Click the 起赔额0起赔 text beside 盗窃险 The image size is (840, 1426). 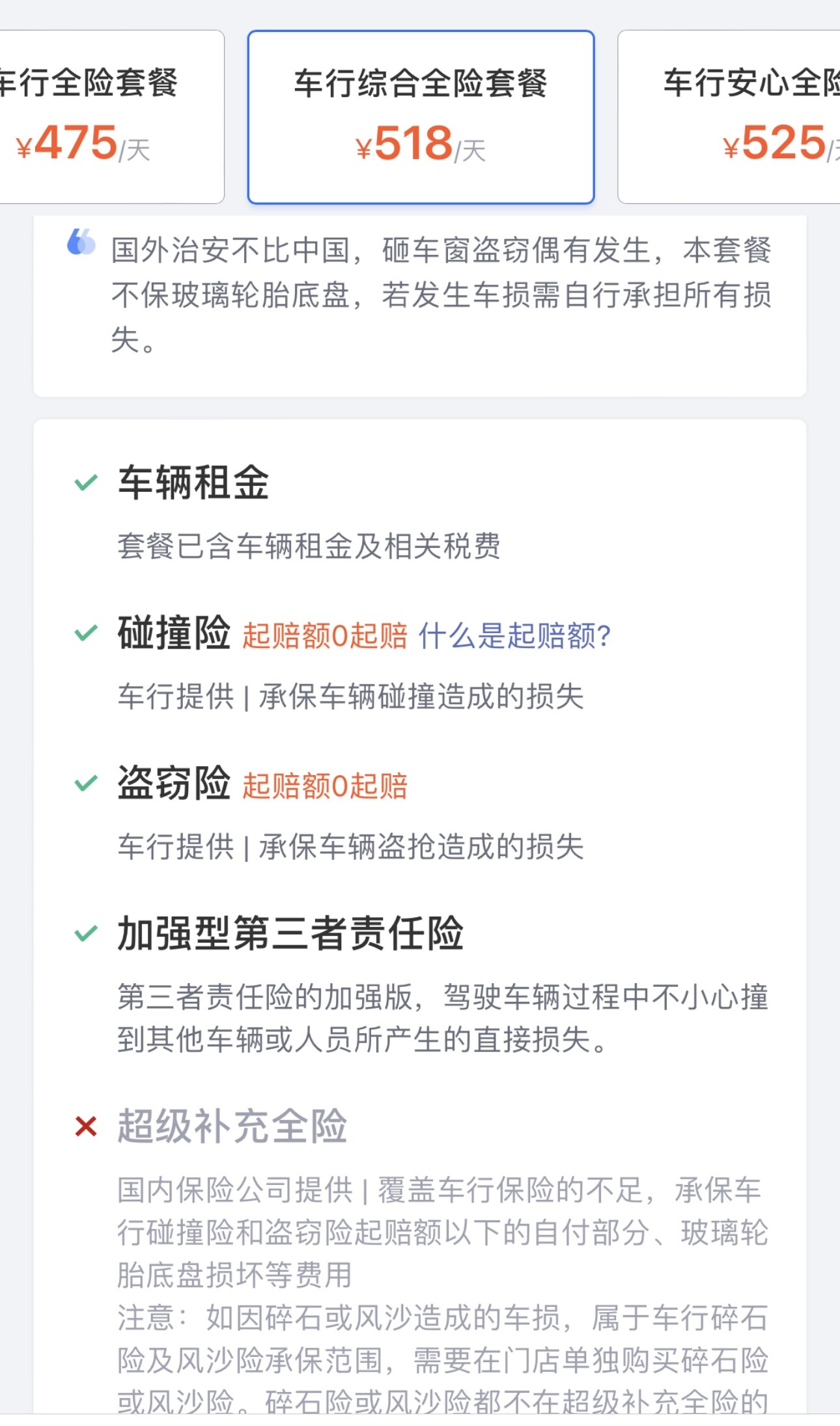[x=324, y=786]
